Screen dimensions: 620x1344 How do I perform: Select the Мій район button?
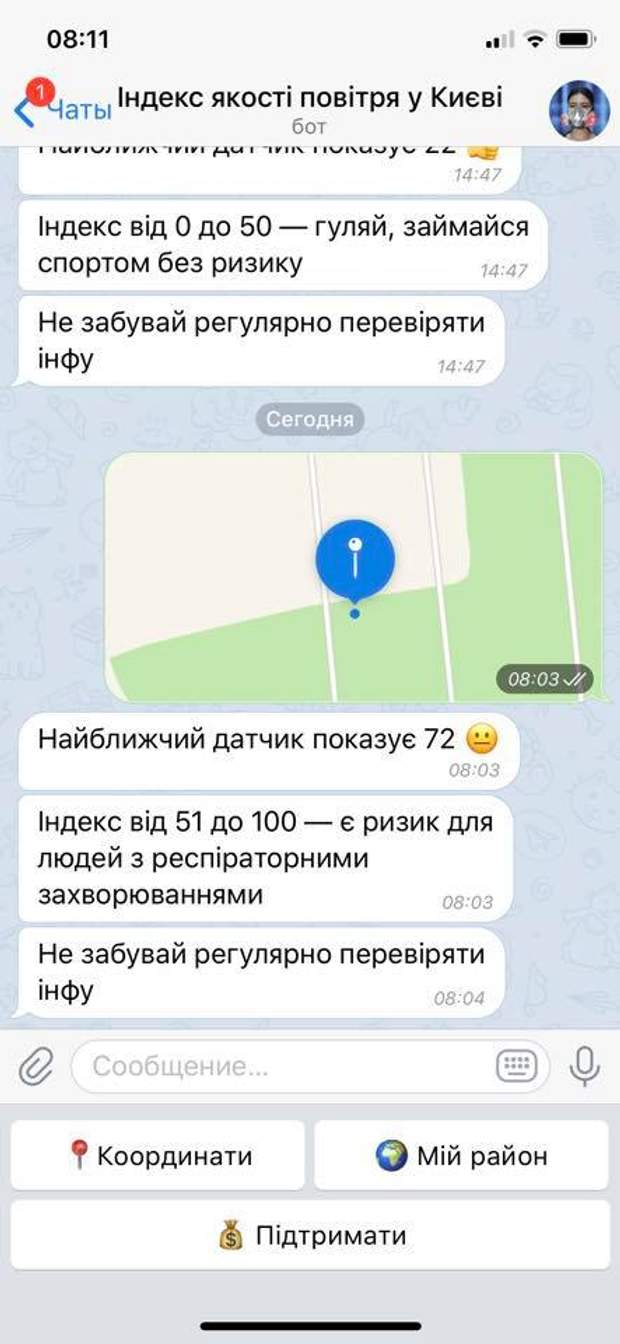[x=461, y=1156]
